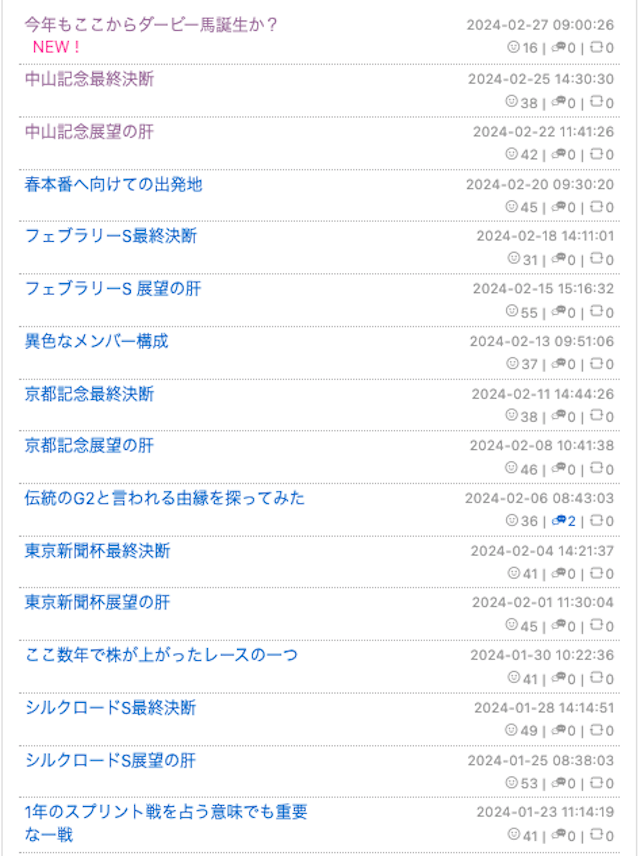
Task: Open 中山記念展望の肝 post
Action: [89, 132]
